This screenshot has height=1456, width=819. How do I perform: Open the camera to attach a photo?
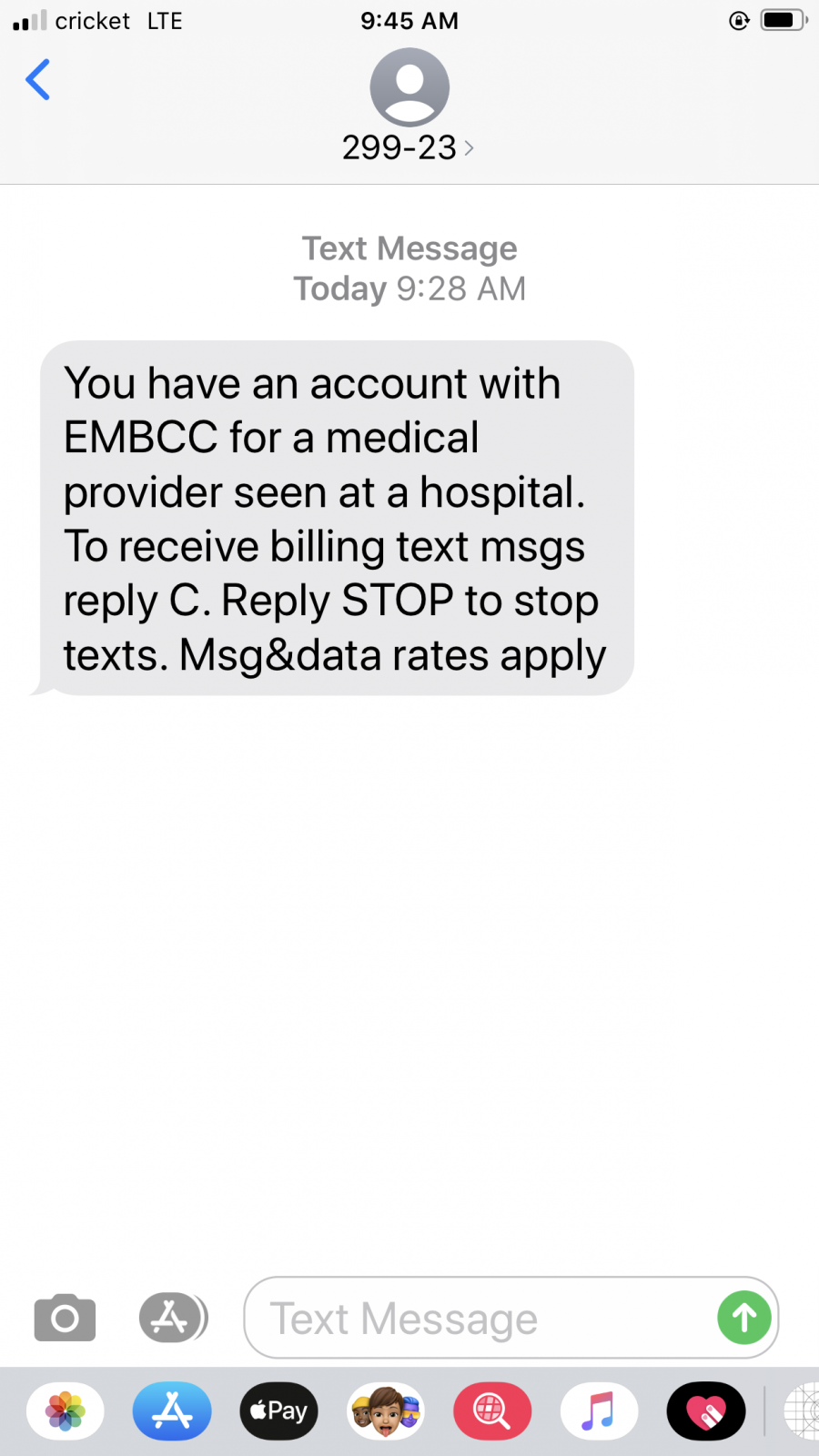[x=65, y=1317]
